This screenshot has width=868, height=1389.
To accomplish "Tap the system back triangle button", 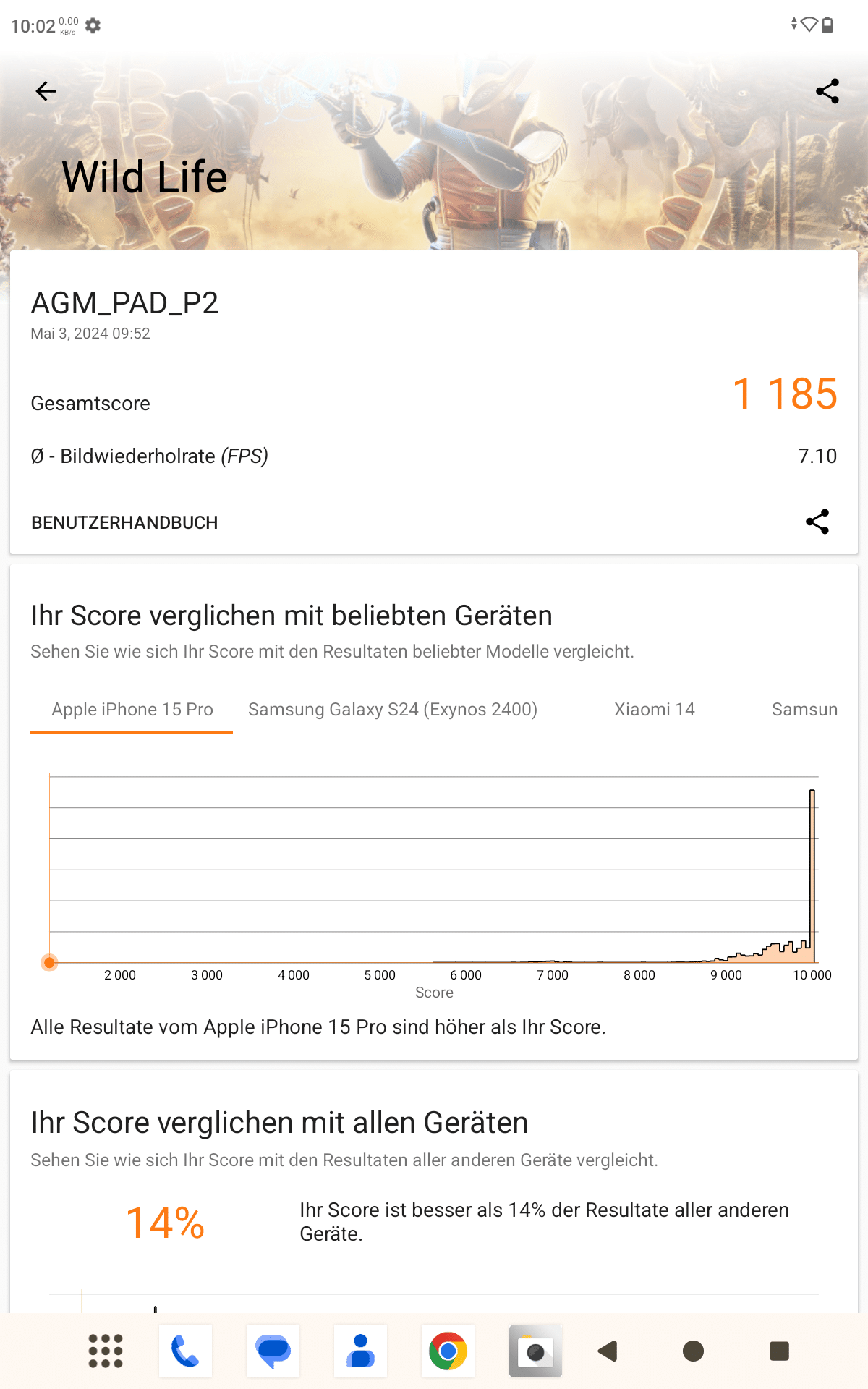I will coord(608,1351).
